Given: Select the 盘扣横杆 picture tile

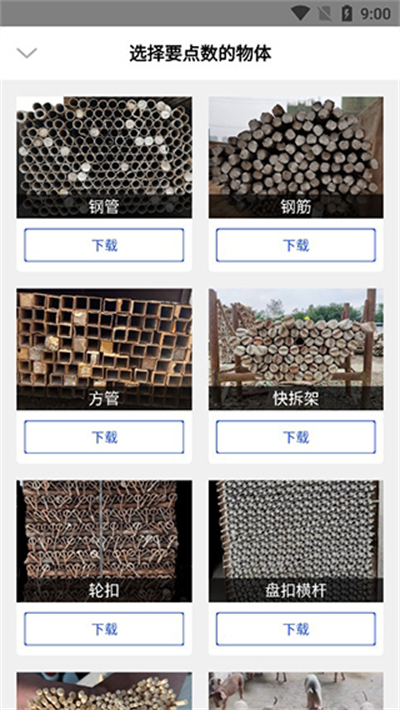Looking at the screenshot, I should coord(296,541).
